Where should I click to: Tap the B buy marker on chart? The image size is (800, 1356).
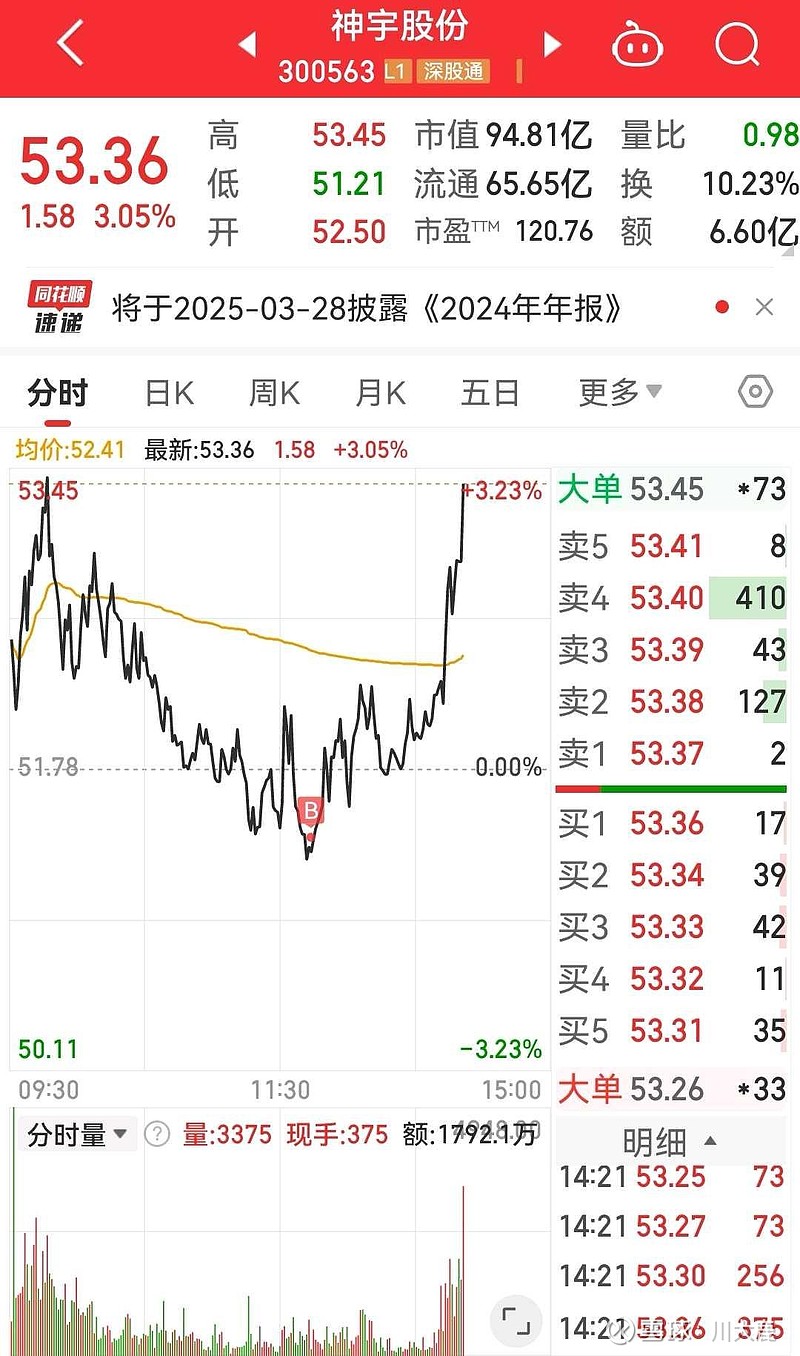click(x=311, y=810)
